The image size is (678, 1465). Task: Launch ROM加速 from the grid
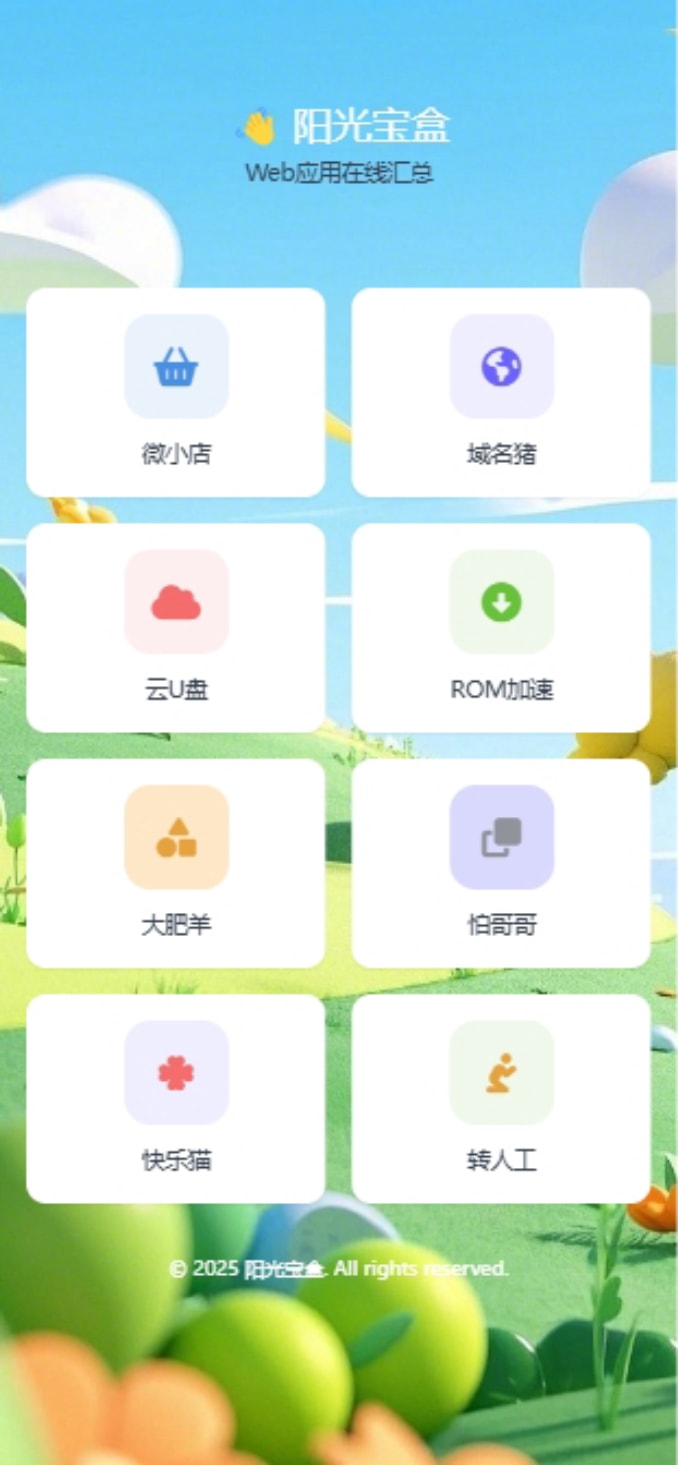pyautogui.click(x=501, y=627)
